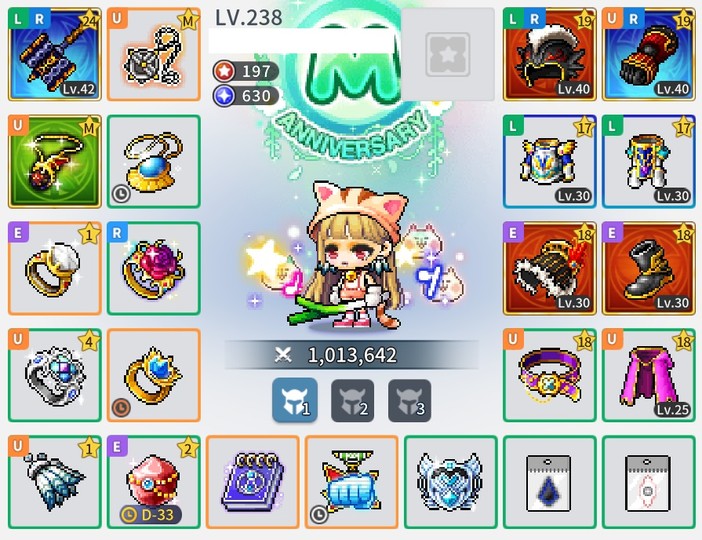Inspect the purple belt with 18 stars
This screenshot has width=702, height=540.
point(550,375)
